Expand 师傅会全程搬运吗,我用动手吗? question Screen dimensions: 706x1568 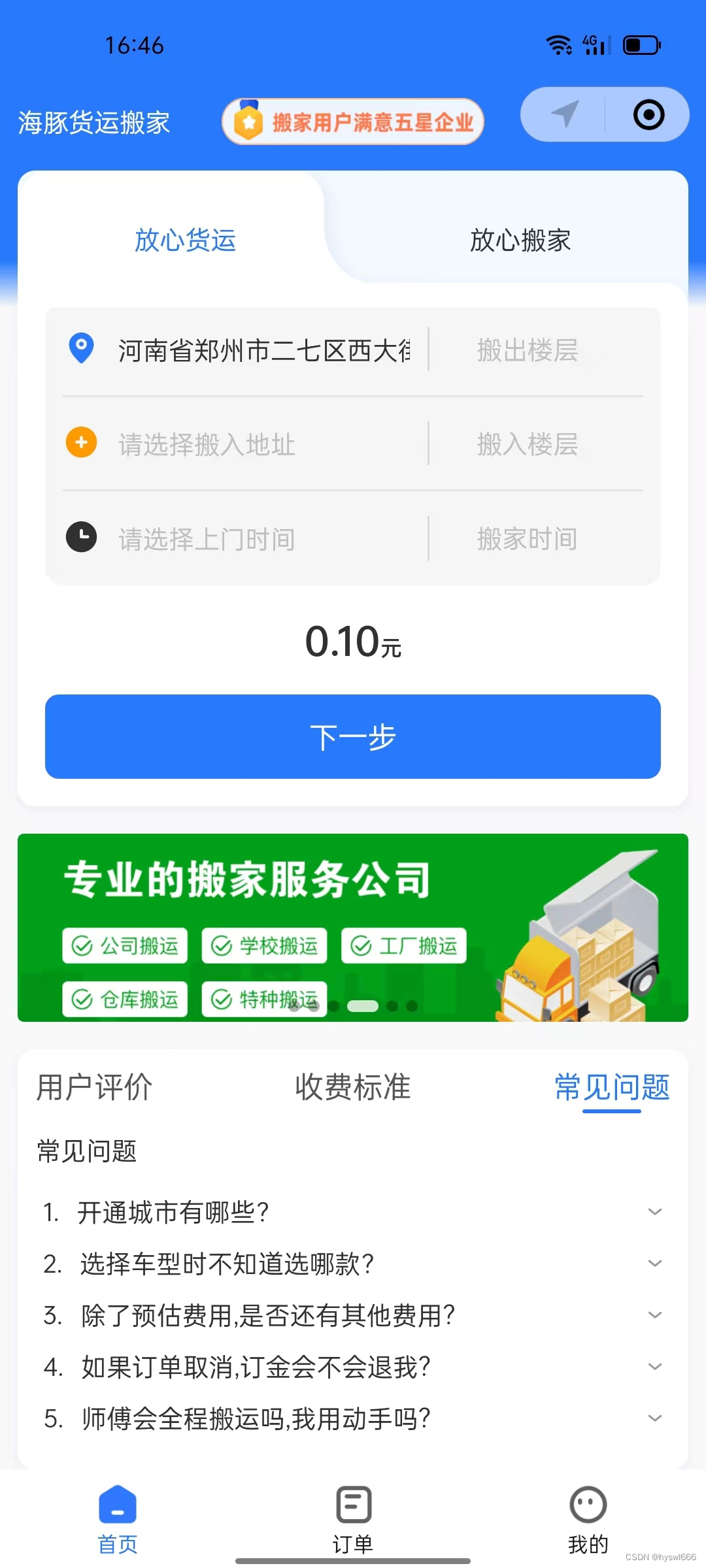[353, 1419]
